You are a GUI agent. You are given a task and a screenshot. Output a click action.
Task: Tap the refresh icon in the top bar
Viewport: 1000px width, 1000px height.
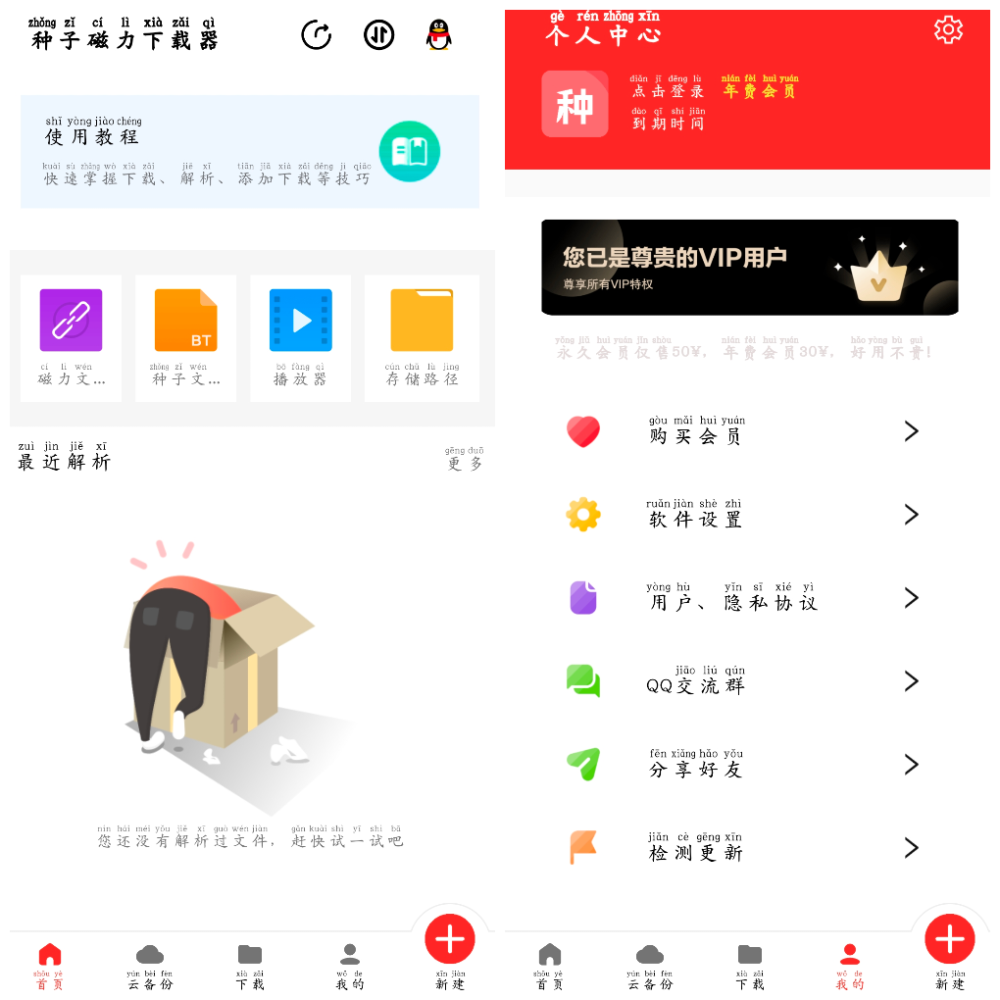point(316,35)
